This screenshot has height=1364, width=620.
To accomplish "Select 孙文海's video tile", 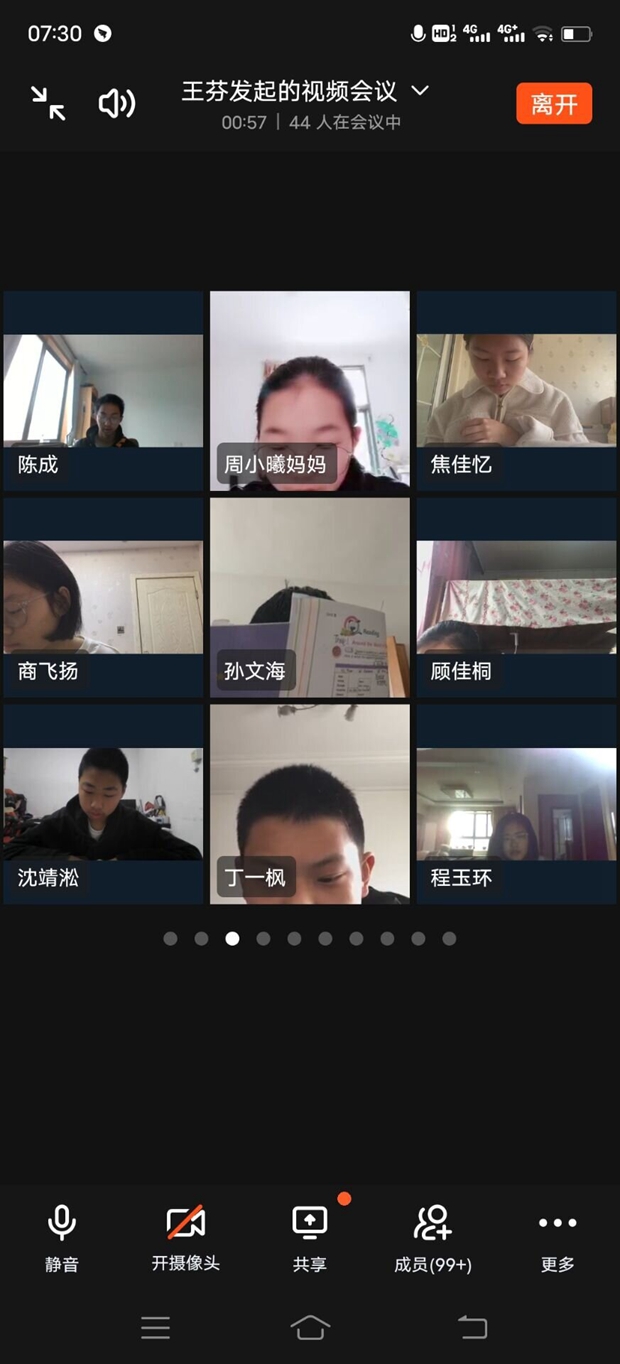I will point(310,597).
